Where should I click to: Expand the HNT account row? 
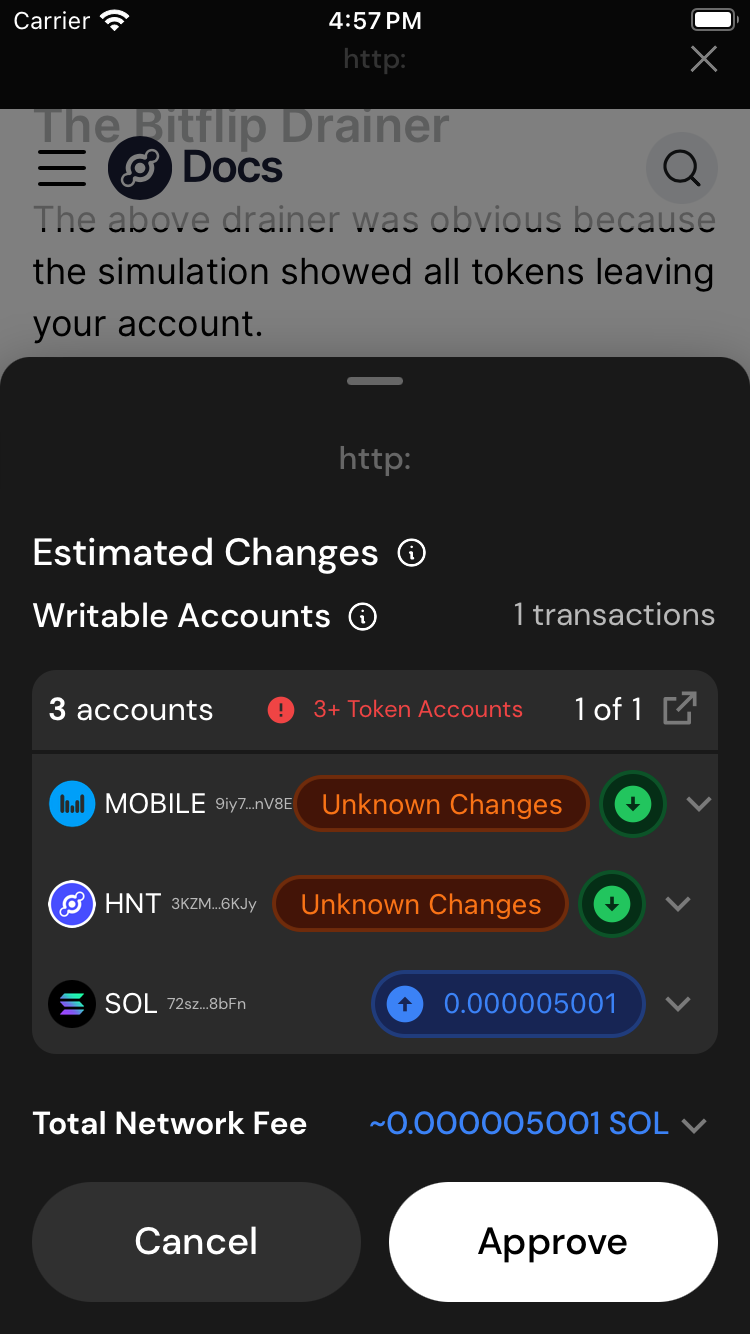click(x=678, y=904)
